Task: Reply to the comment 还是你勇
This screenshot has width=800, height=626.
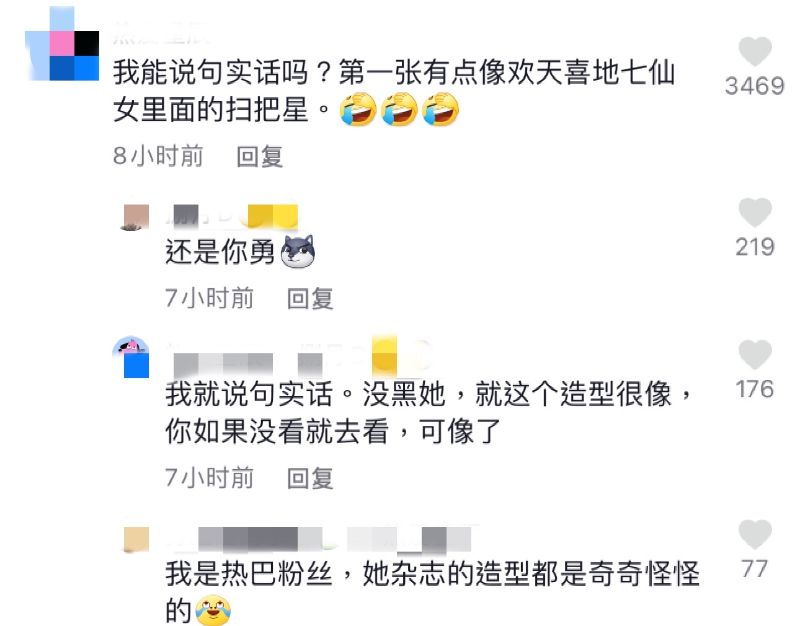Action: 310,298
